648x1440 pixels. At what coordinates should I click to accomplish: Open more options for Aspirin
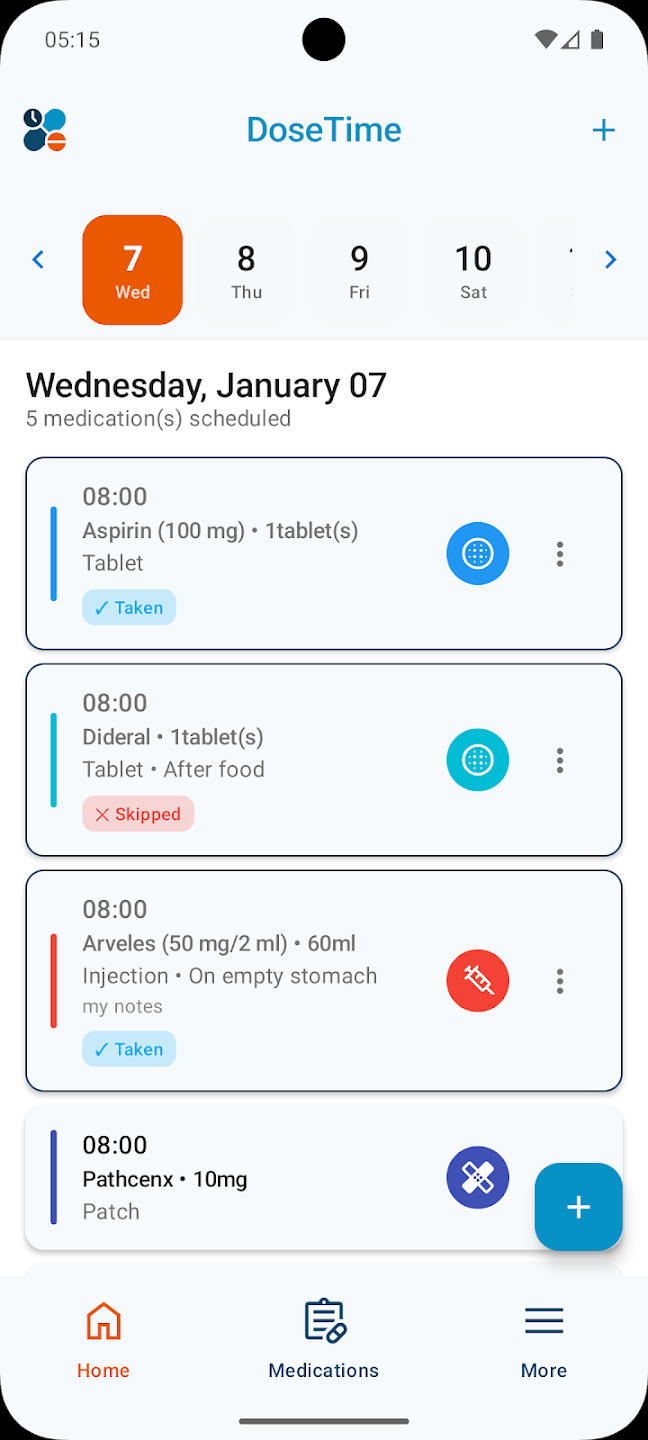point(560,554)
